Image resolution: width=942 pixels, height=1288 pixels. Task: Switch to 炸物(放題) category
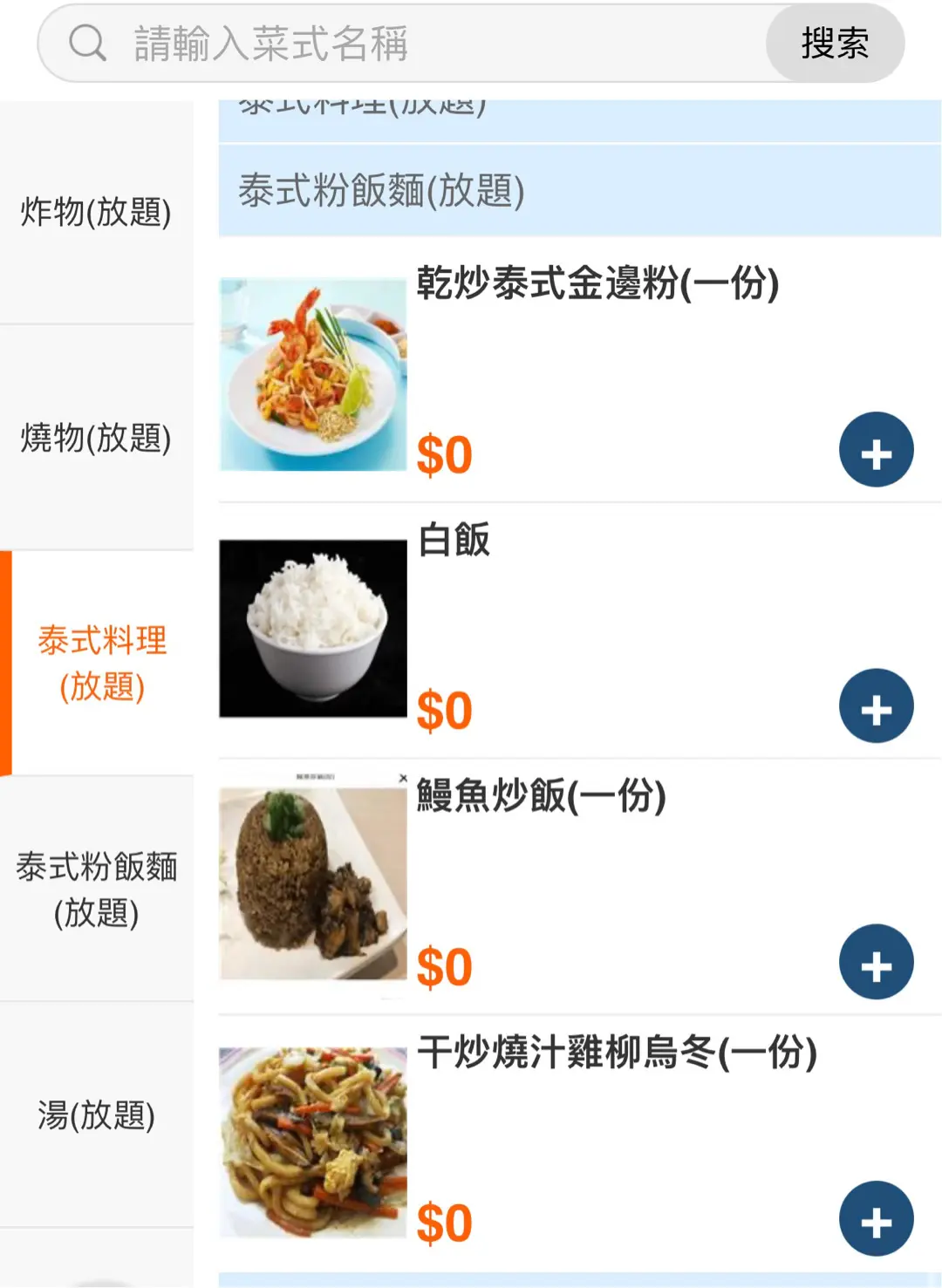tap(96, 212)
